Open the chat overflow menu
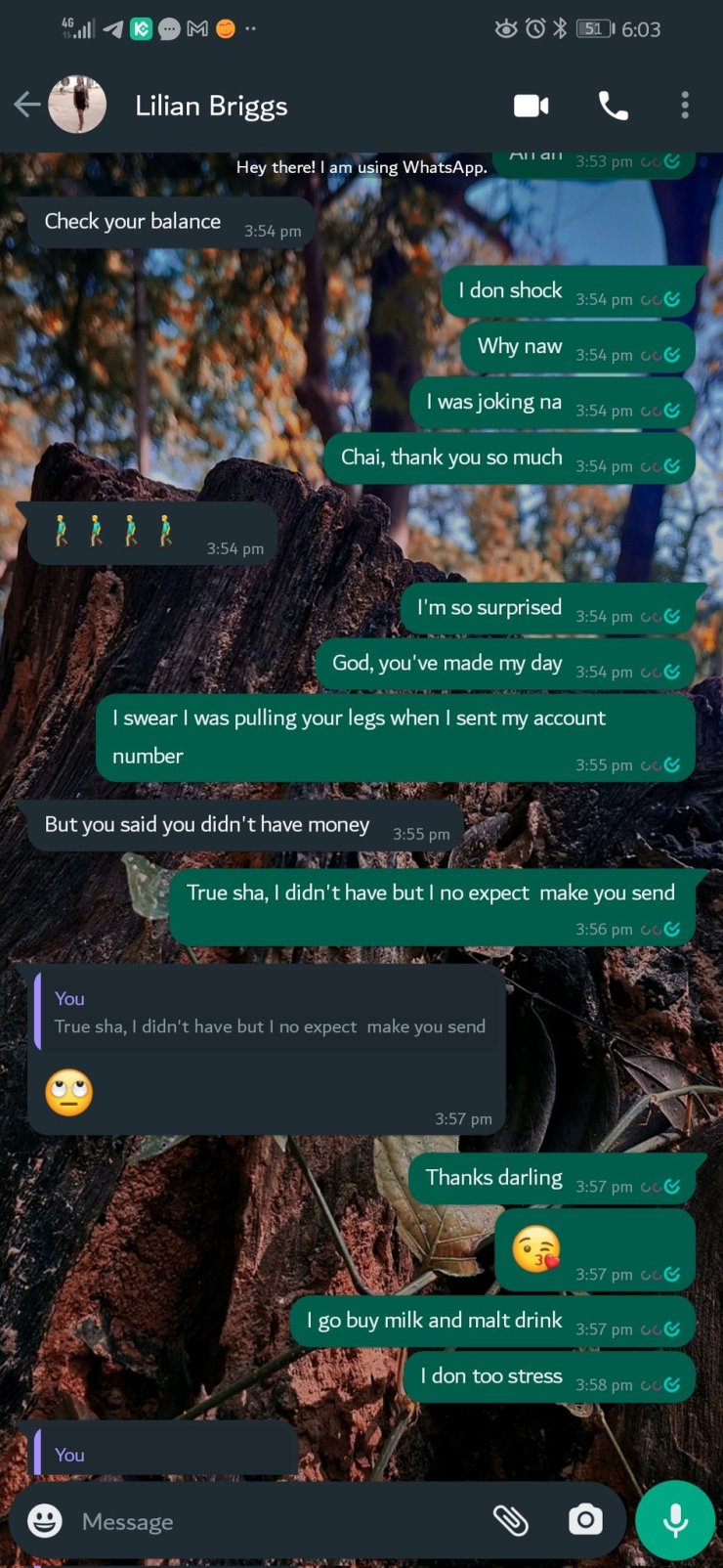Viewport: 723px width, 1568px height. click(685, 105)
